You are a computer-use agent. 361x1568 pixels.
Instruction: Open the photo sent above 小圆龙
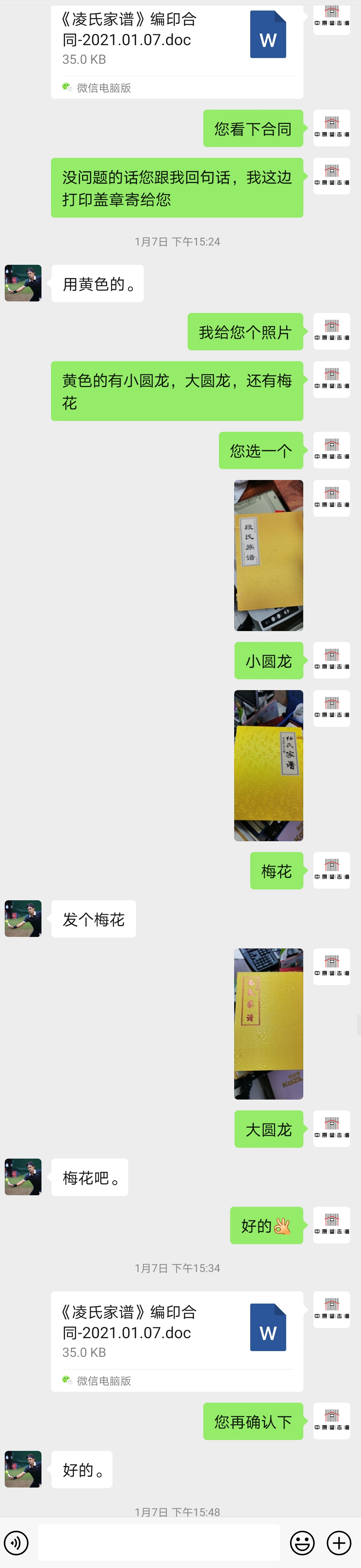(x=268, y=555)
